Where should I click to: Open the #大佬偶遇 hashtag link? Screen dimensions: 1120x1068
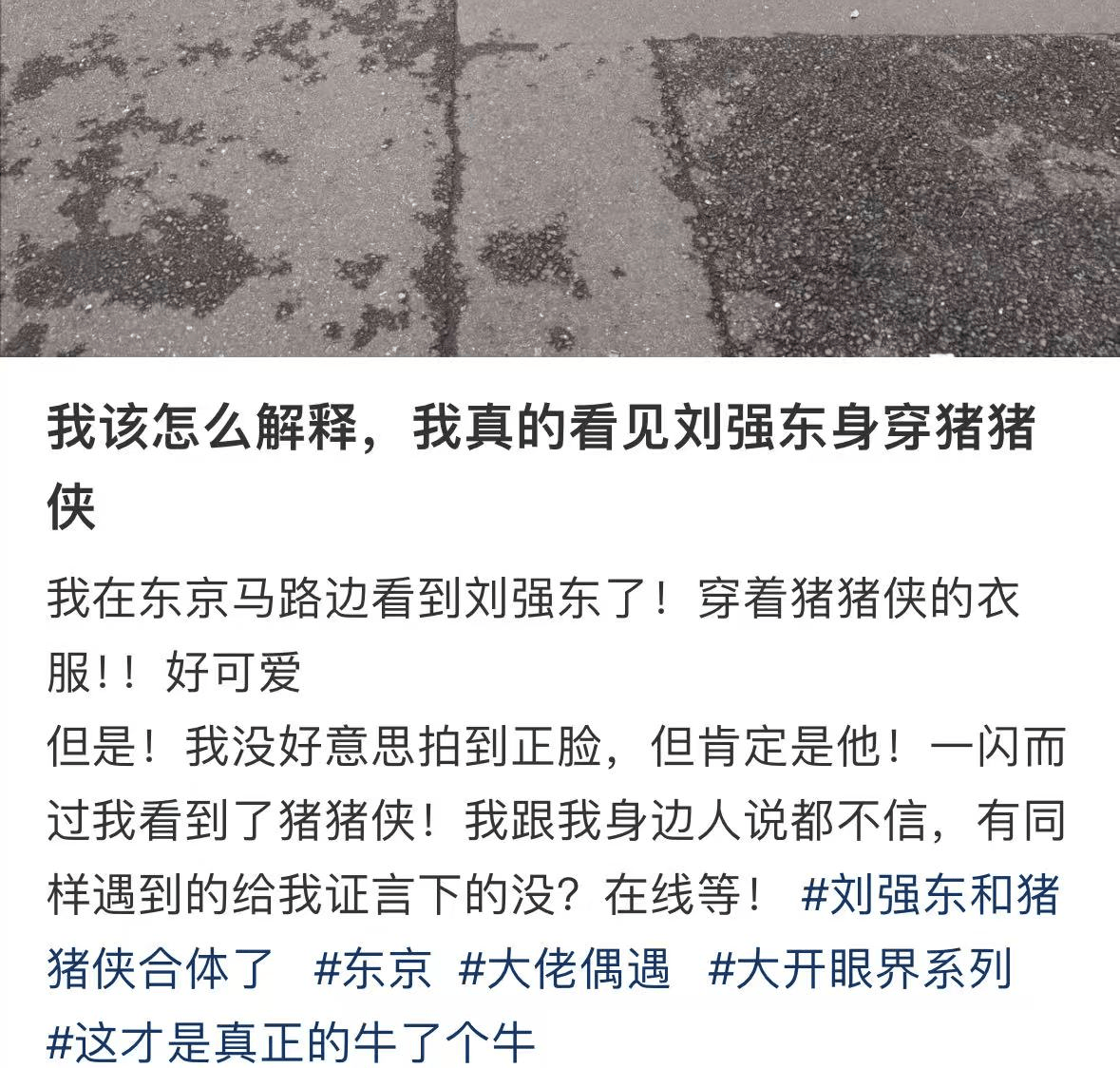click(564, 970)
